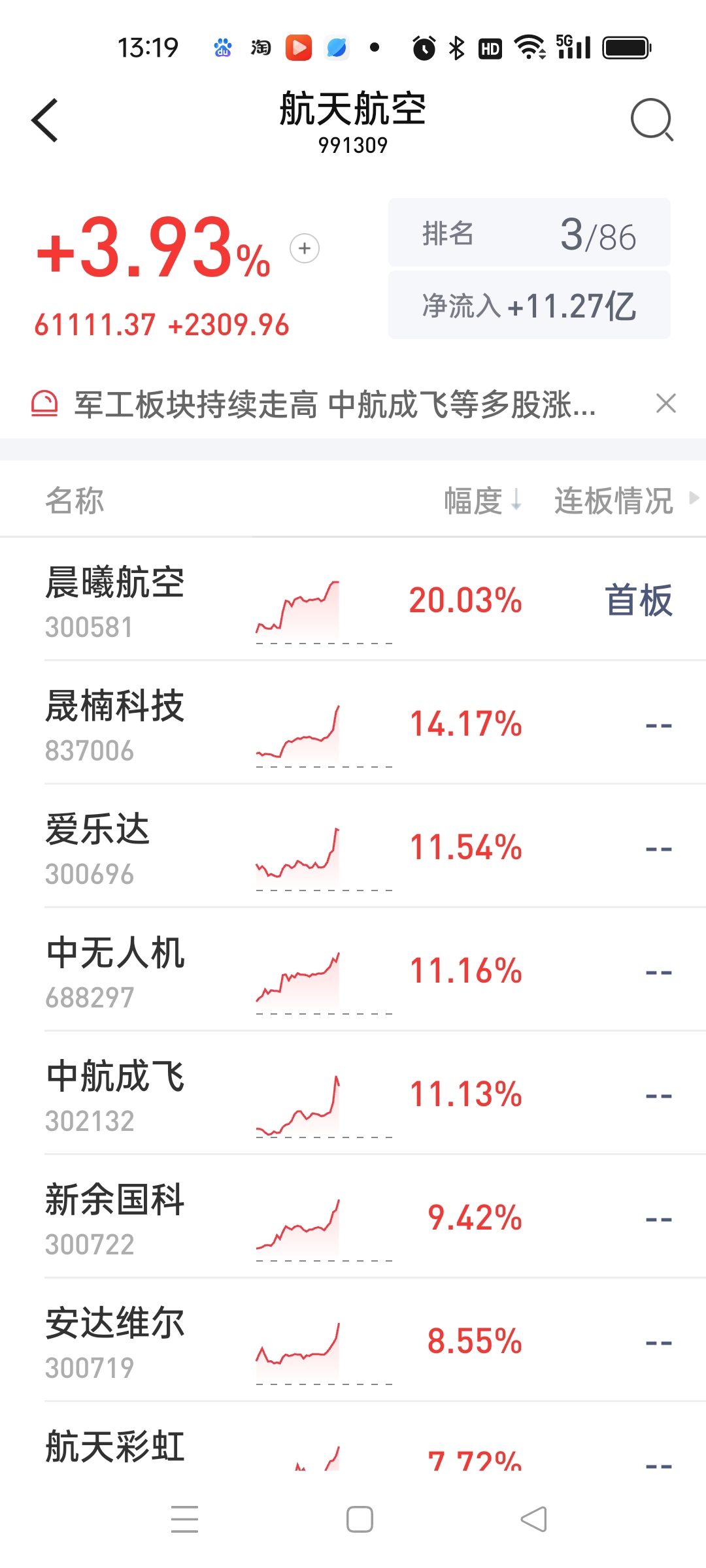
Task: View stock 中无人机 688297
Action: click(353, 970)
